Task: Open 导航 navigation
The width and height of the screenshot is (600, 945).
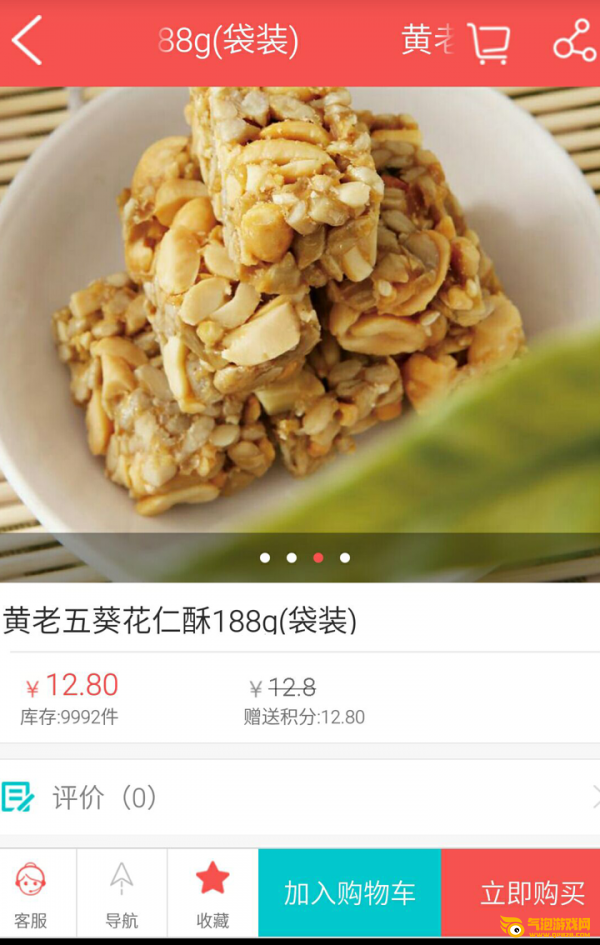Action: point(122,893)
